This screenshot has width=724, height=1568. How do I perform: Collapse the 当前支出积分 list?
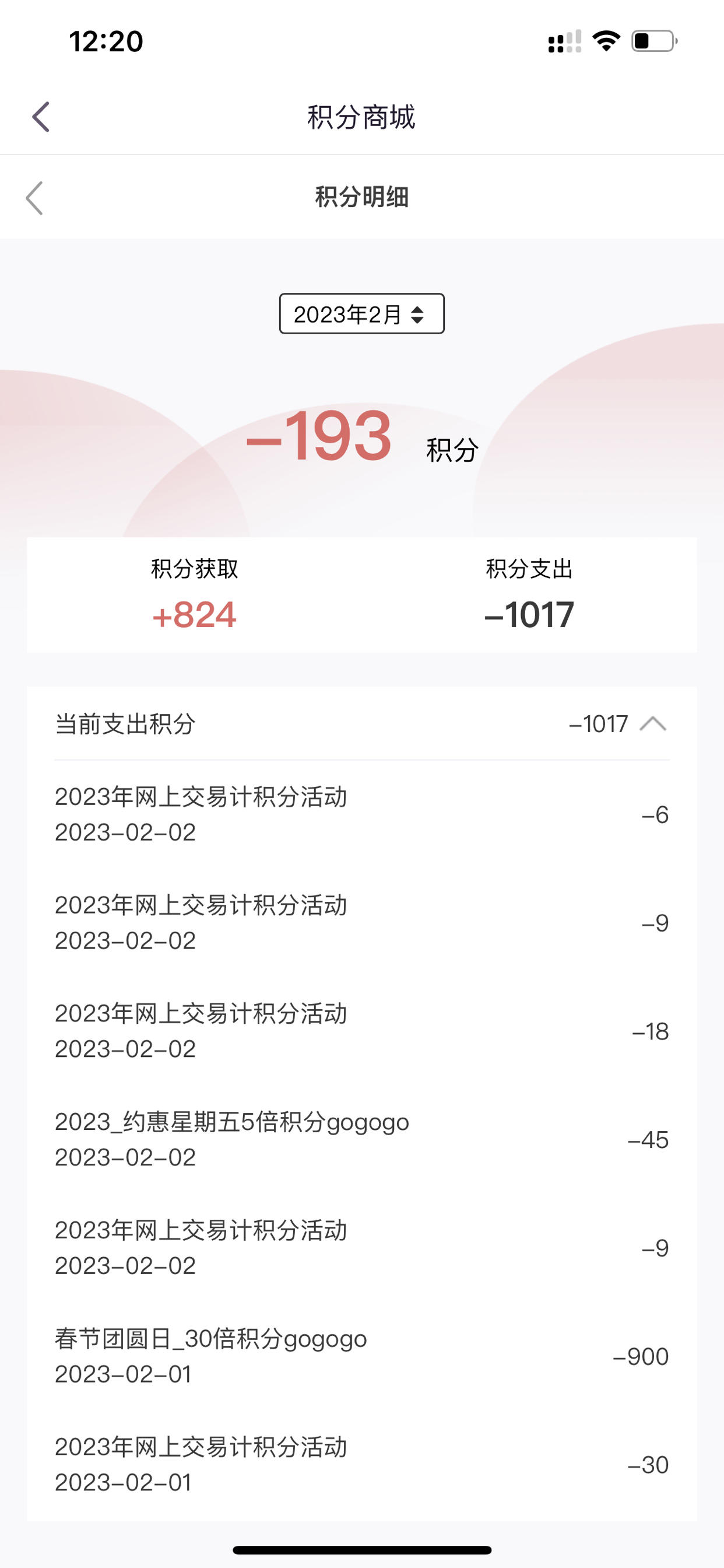click(x=653, y=724)
